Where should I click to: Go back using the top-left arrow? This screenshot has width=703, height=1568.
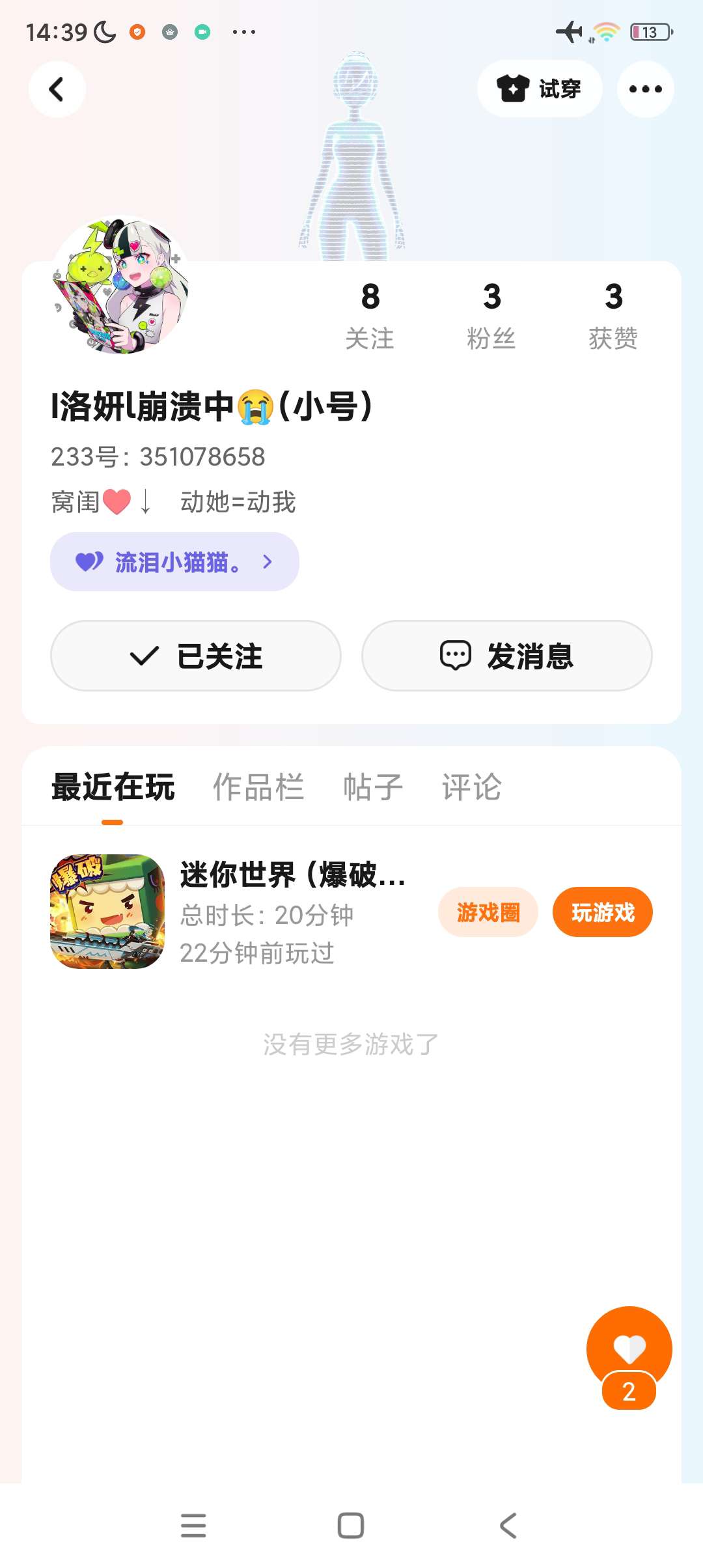click(57, 89)
